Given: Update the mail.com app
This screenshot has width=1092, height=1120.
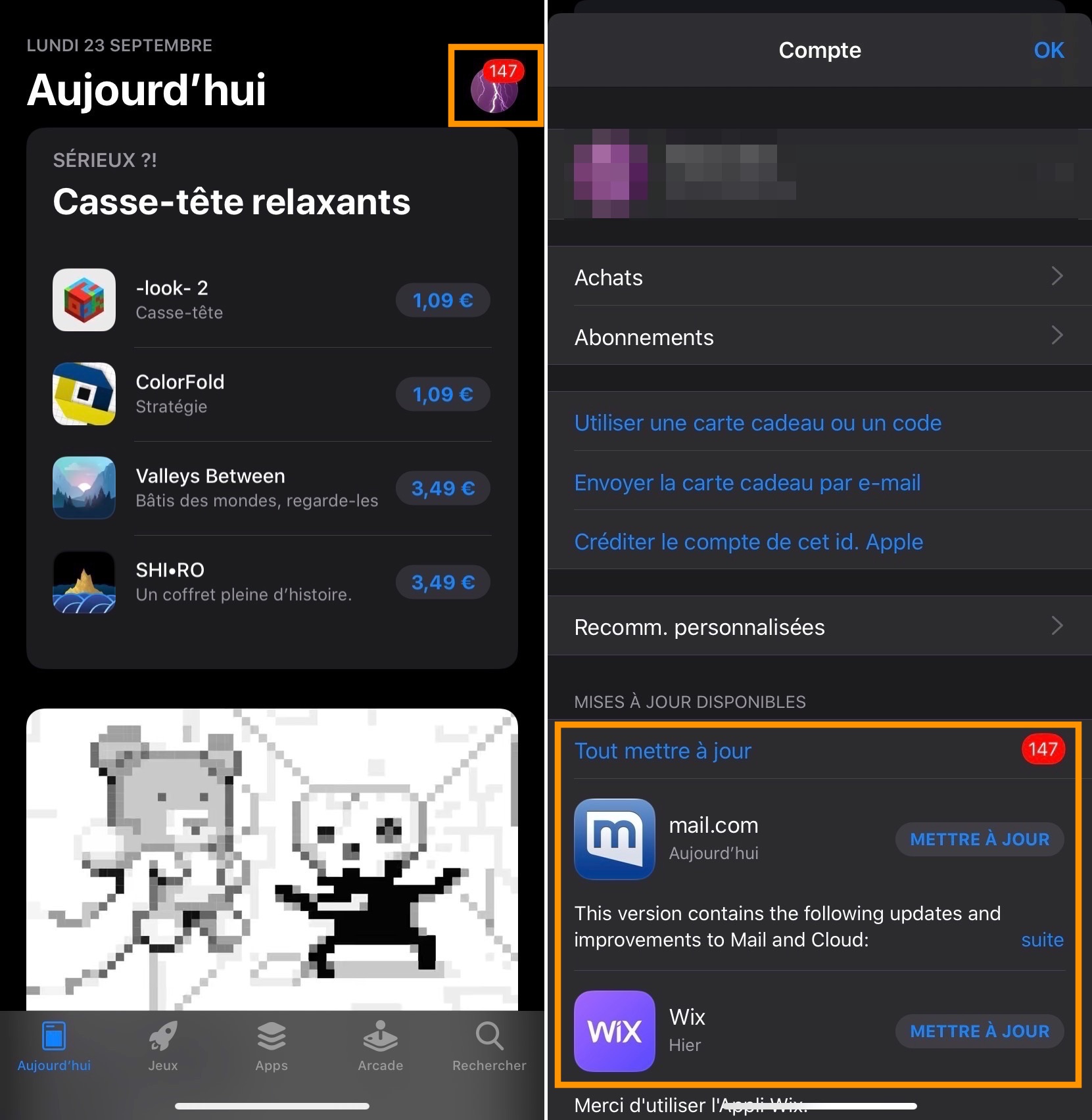Looking at the screenshot, I should click(x=979, y=839).
